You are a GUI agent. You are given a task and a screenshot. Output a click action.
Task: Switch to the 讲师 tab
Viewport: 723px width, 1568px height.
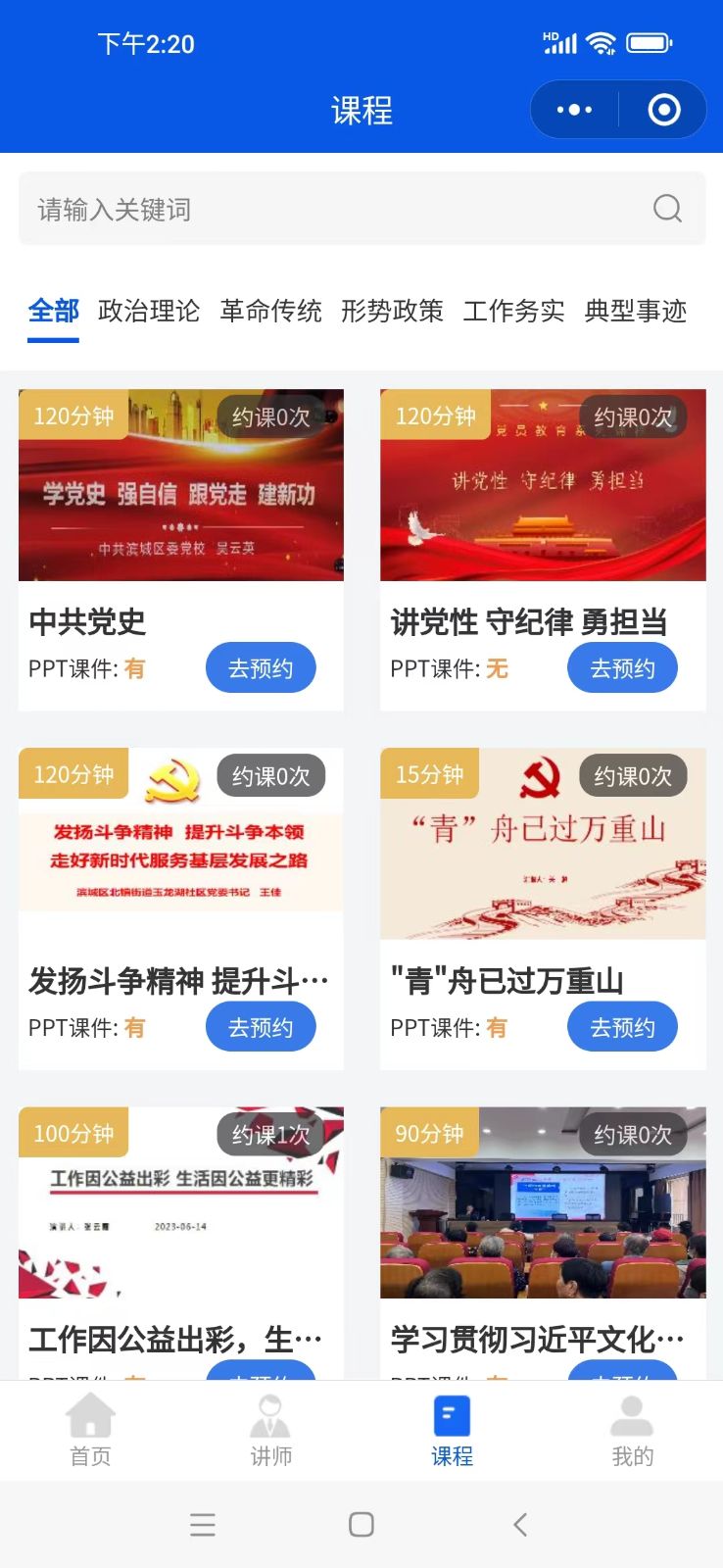(271, 1431)
